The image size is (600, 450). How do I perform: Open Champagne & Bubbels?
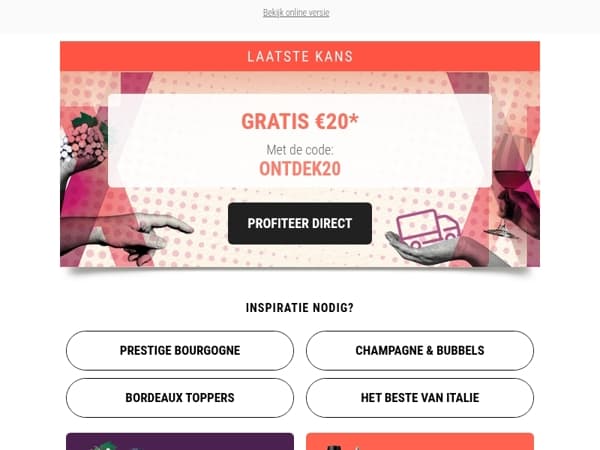[420, 351]
